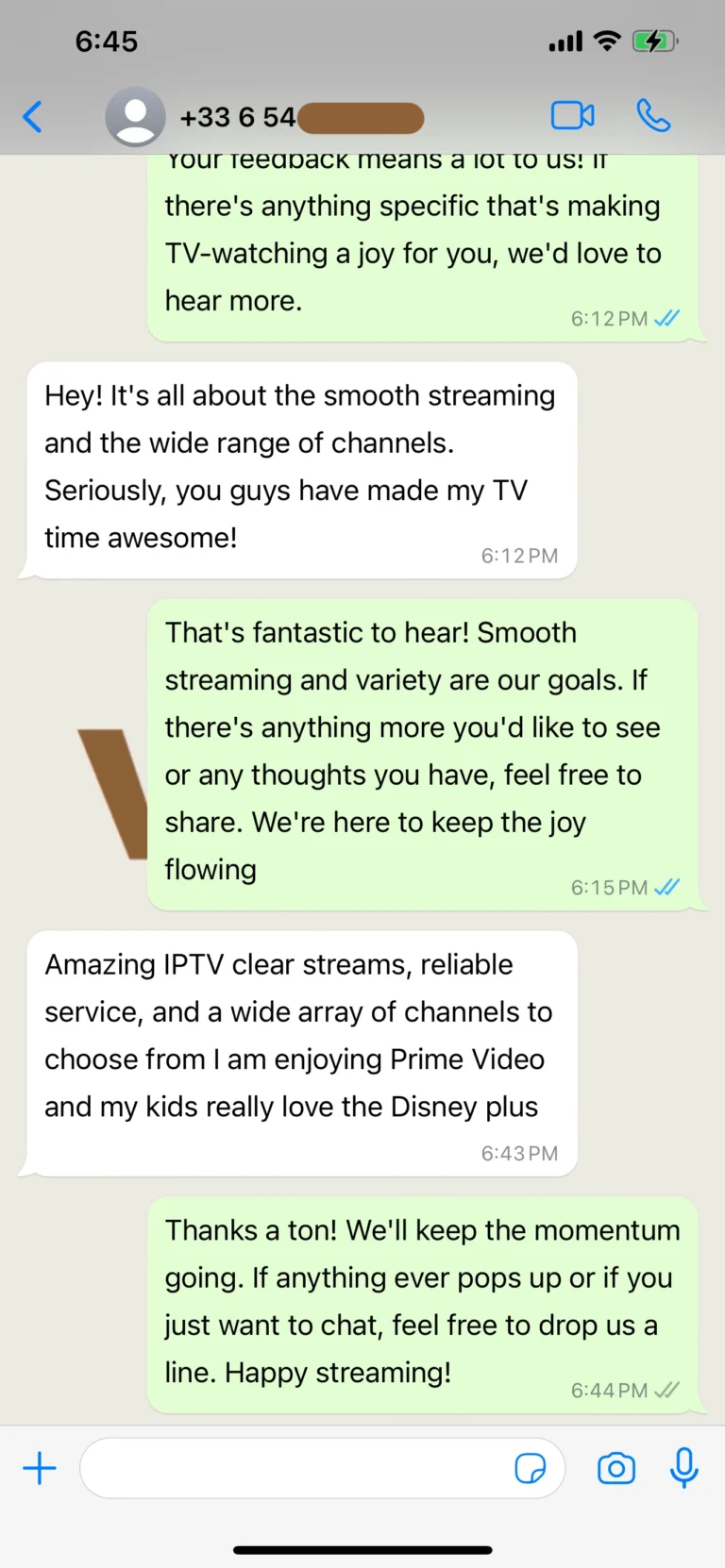Record a voice message with the microphone

coord(683,1468)
